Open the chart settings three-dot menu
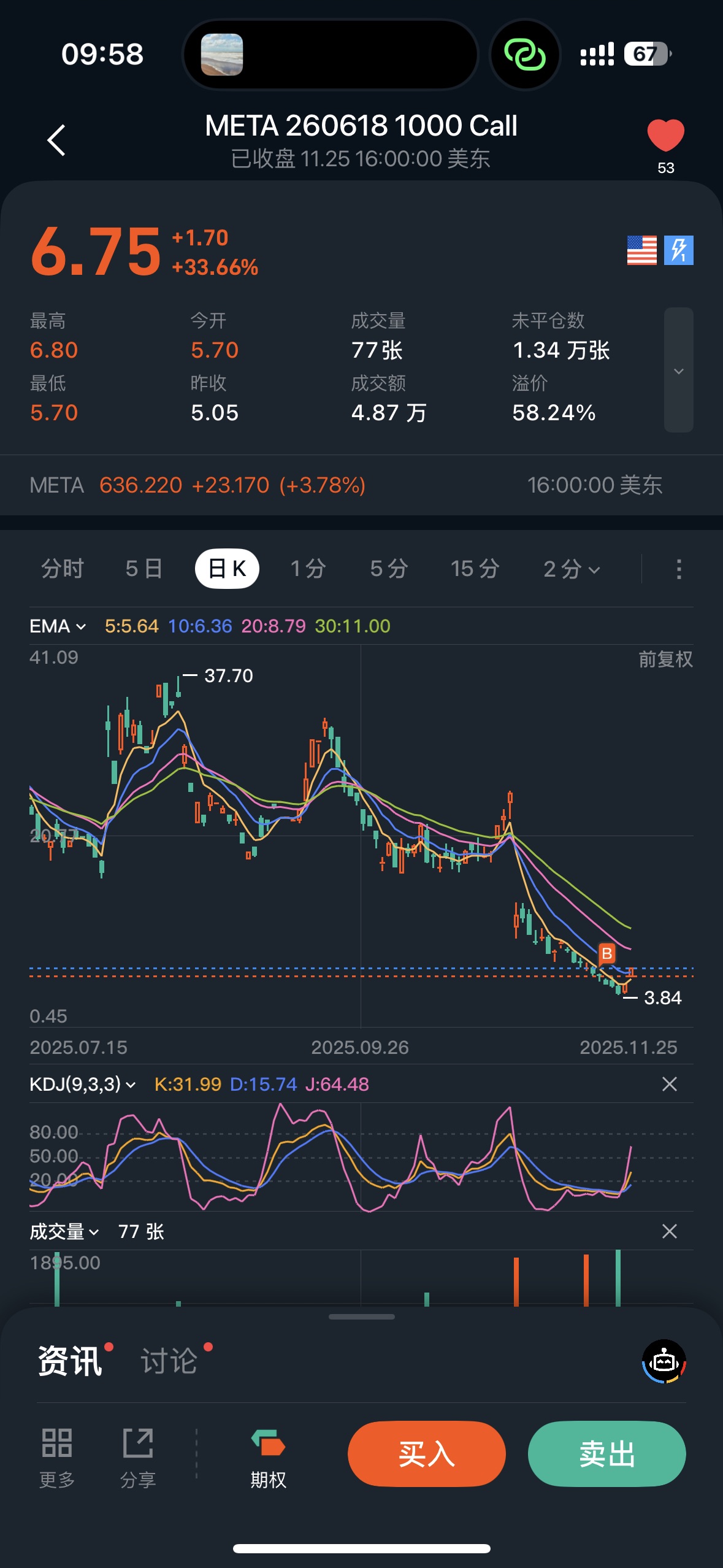The width and height of the screenshot is (723, 1568). pyautogui.click(x=678, y=569)
